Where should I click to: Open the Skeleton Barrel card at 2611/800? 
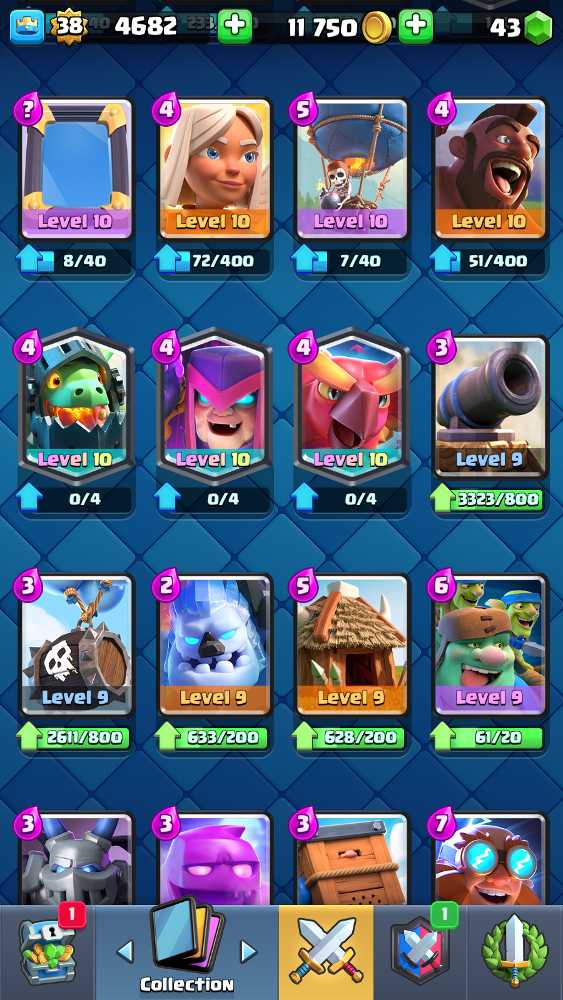(77, 645)
